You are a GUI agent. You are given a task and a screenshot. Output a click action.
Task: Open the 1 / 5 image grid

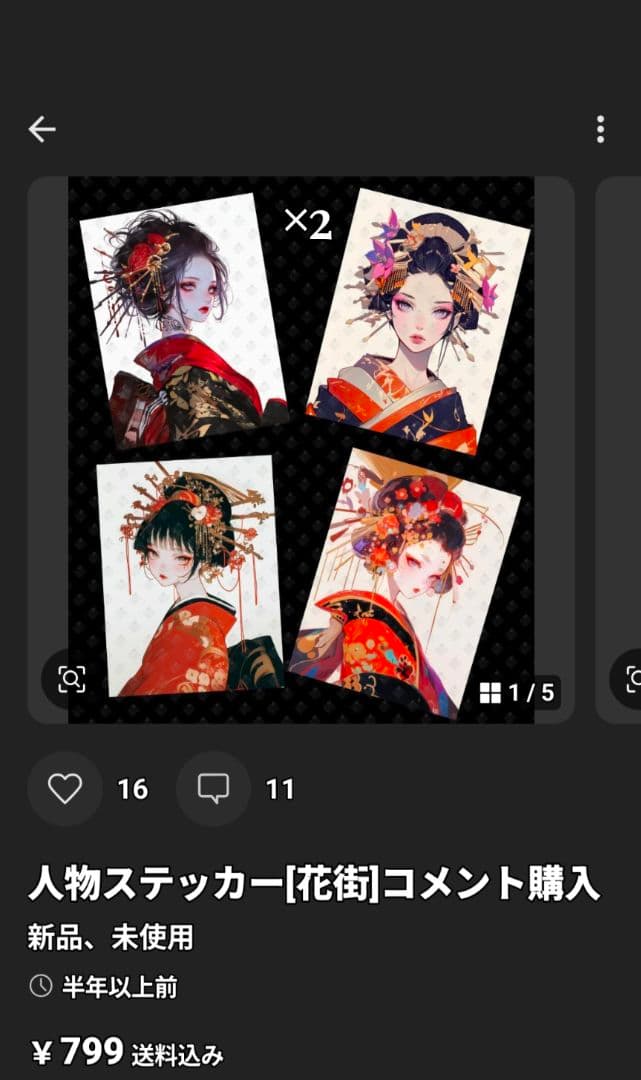click(x=518, y=692)
